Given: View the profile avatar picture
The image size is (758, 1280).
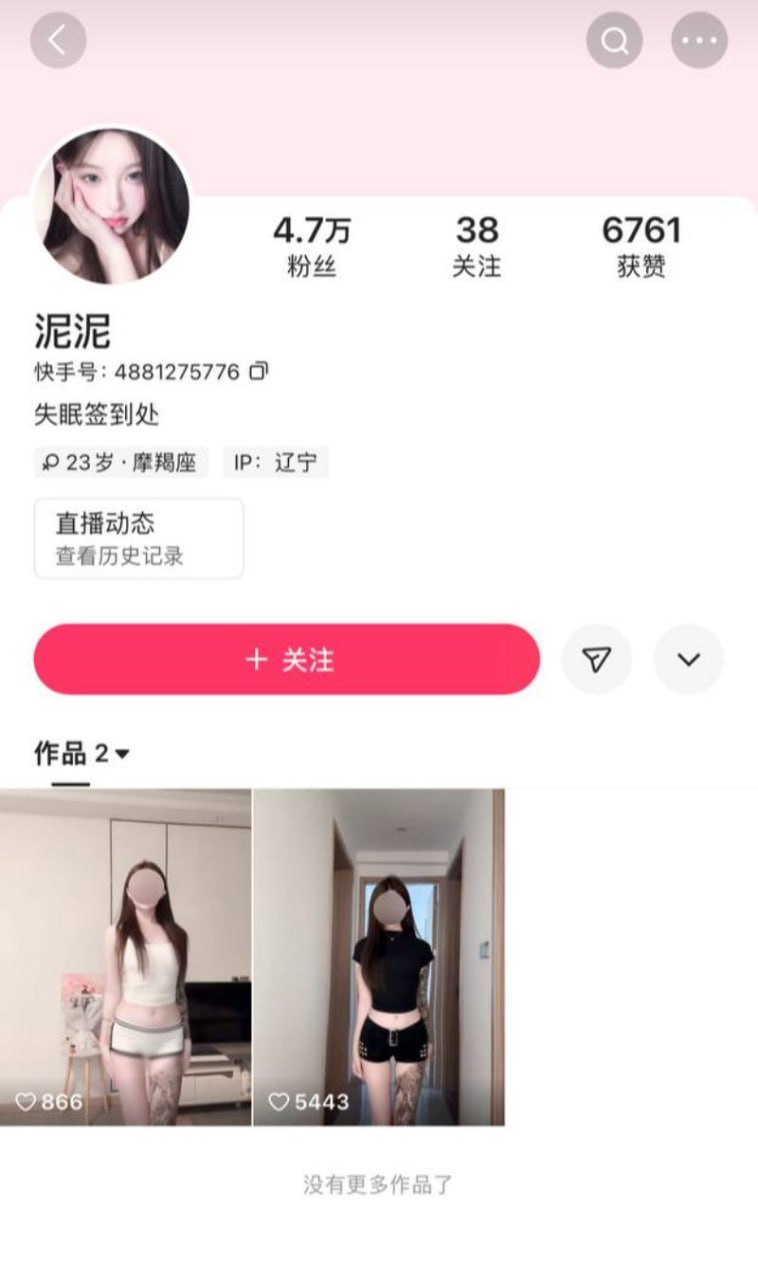Looking at the screenshot, I should [x=111, y=206].
